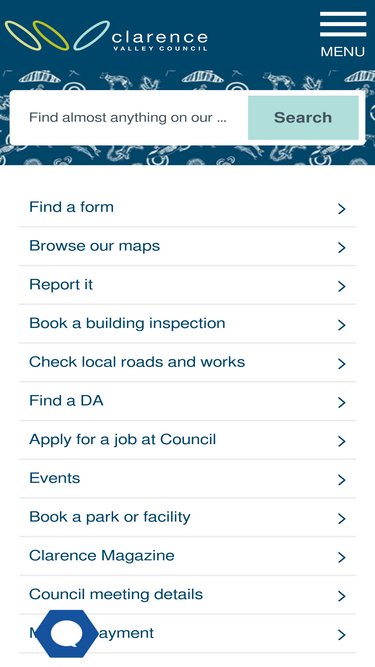Screen dimensions: 375x667
Task: Open the Events row
Action: click(x=188, y=479)
